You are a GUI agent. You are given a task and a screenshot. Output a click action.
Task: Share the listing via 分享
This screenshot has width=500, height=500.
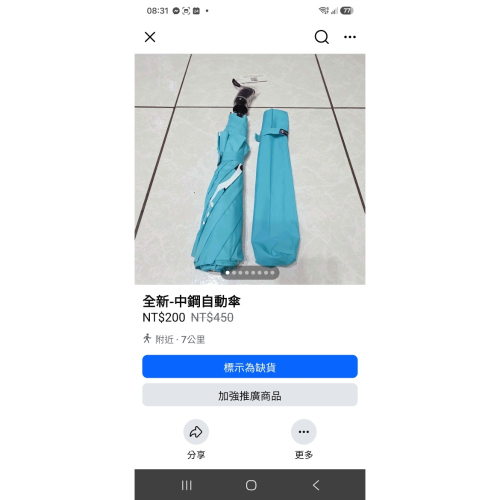coord(196,432)
